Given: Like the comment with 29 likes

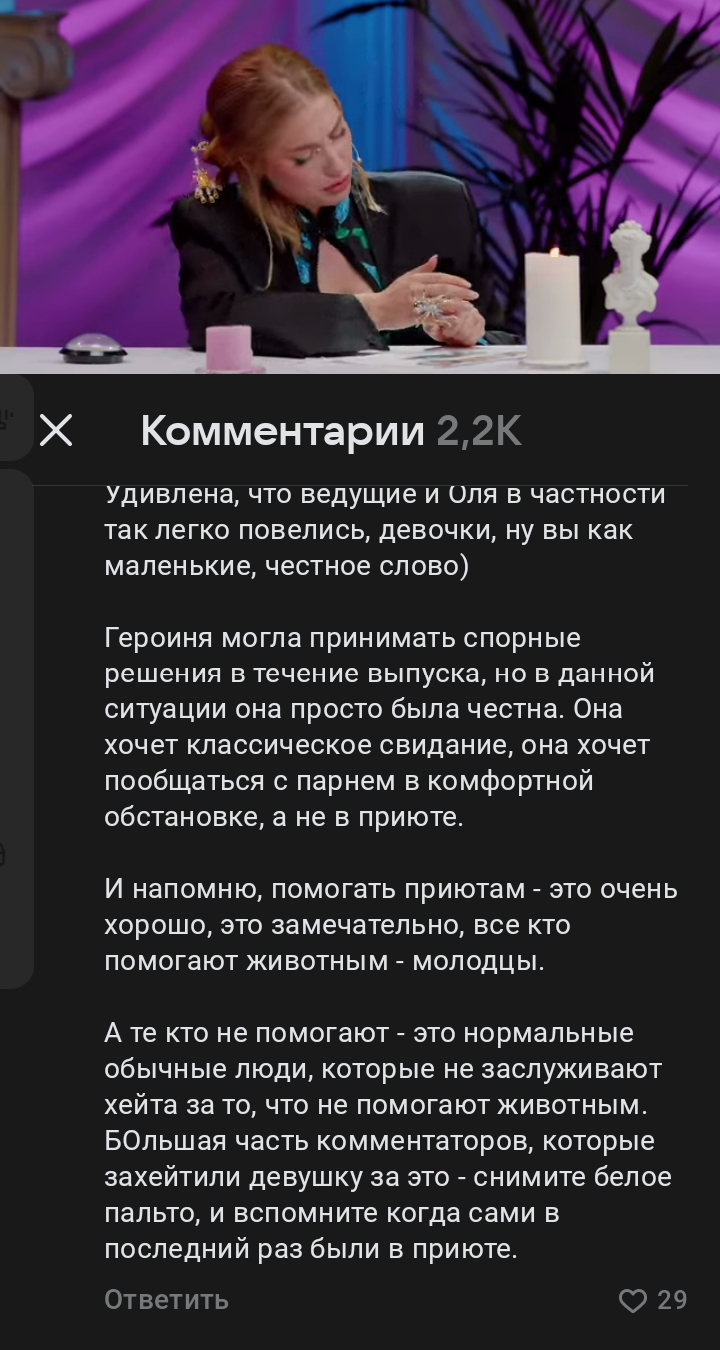Looking at the screenshot, I should (x=633, y=1300).
